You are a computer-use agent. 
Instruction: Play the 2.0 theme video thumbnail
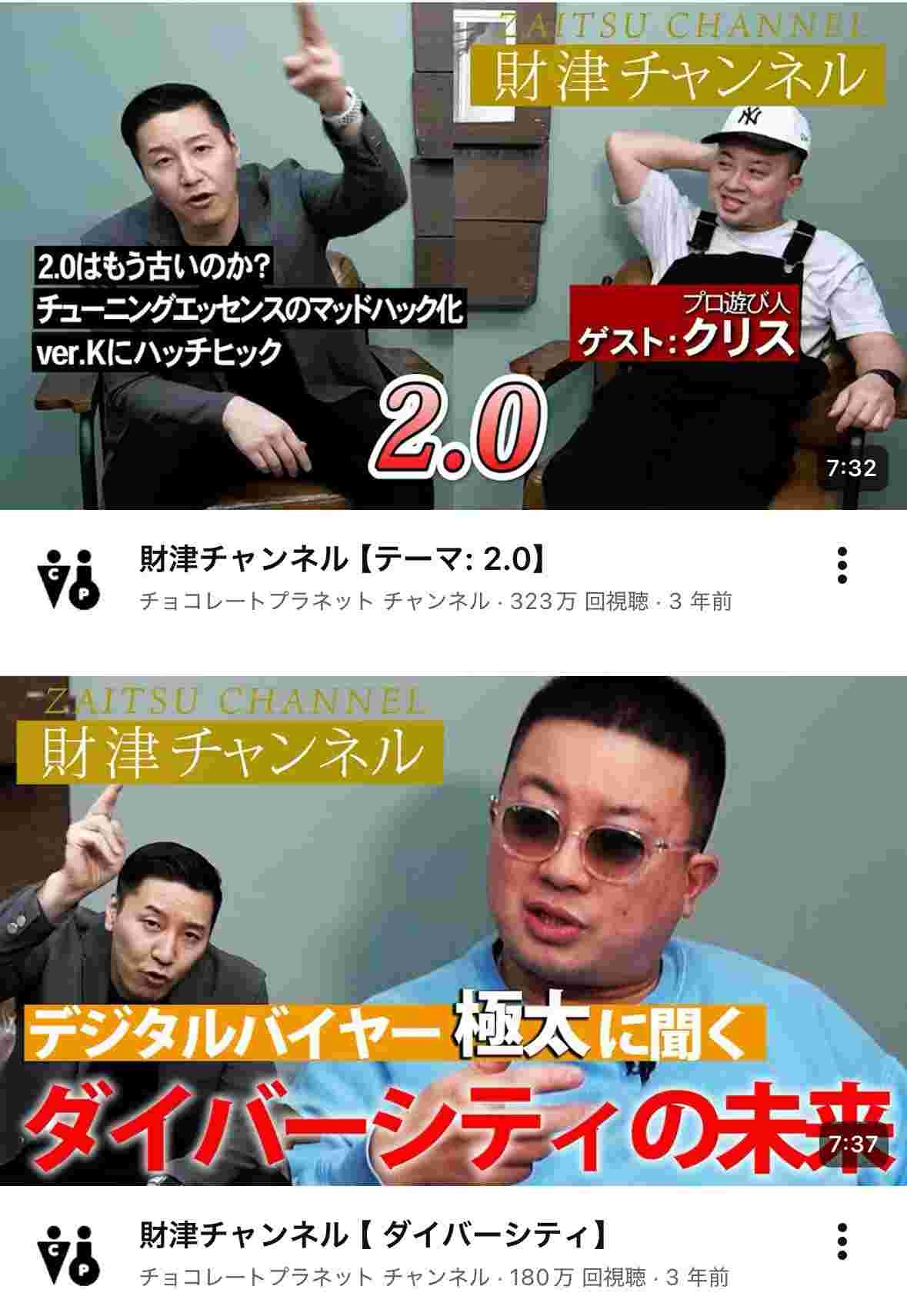point(453,254)
